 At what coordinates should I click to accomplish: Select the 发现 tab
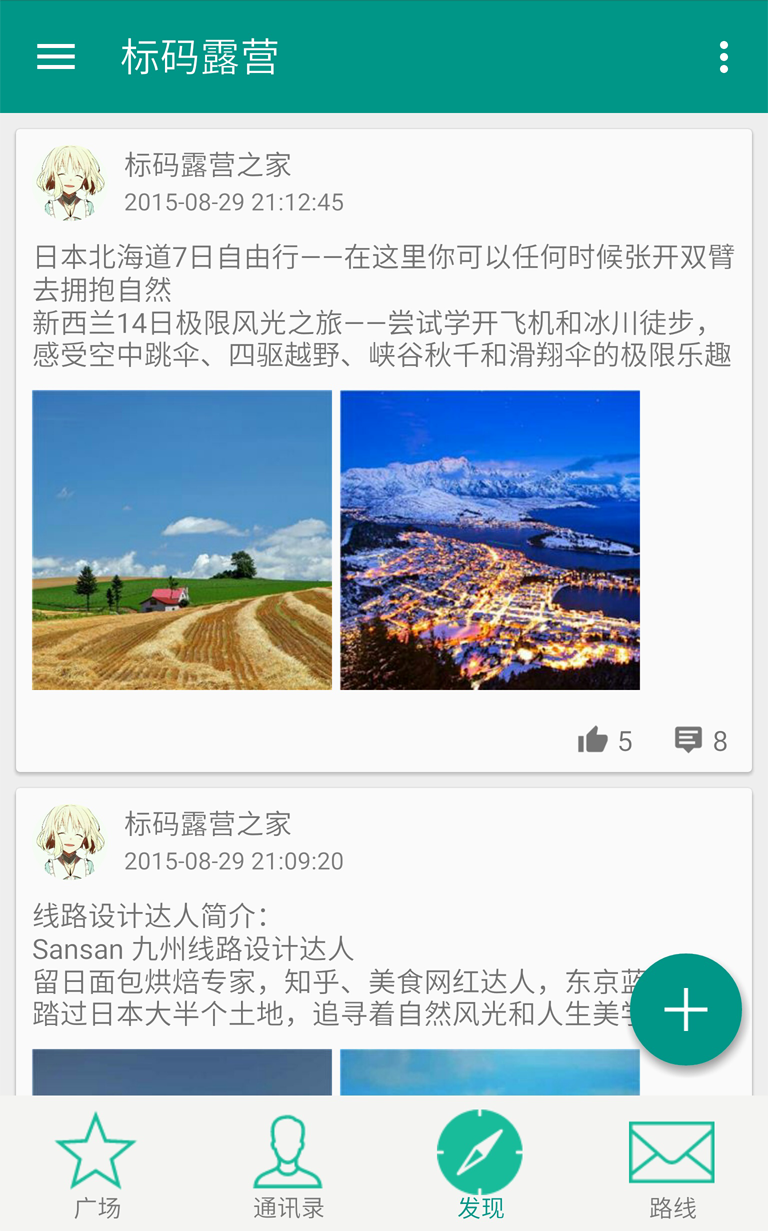pyautogui.click(x=480, y=1165)
